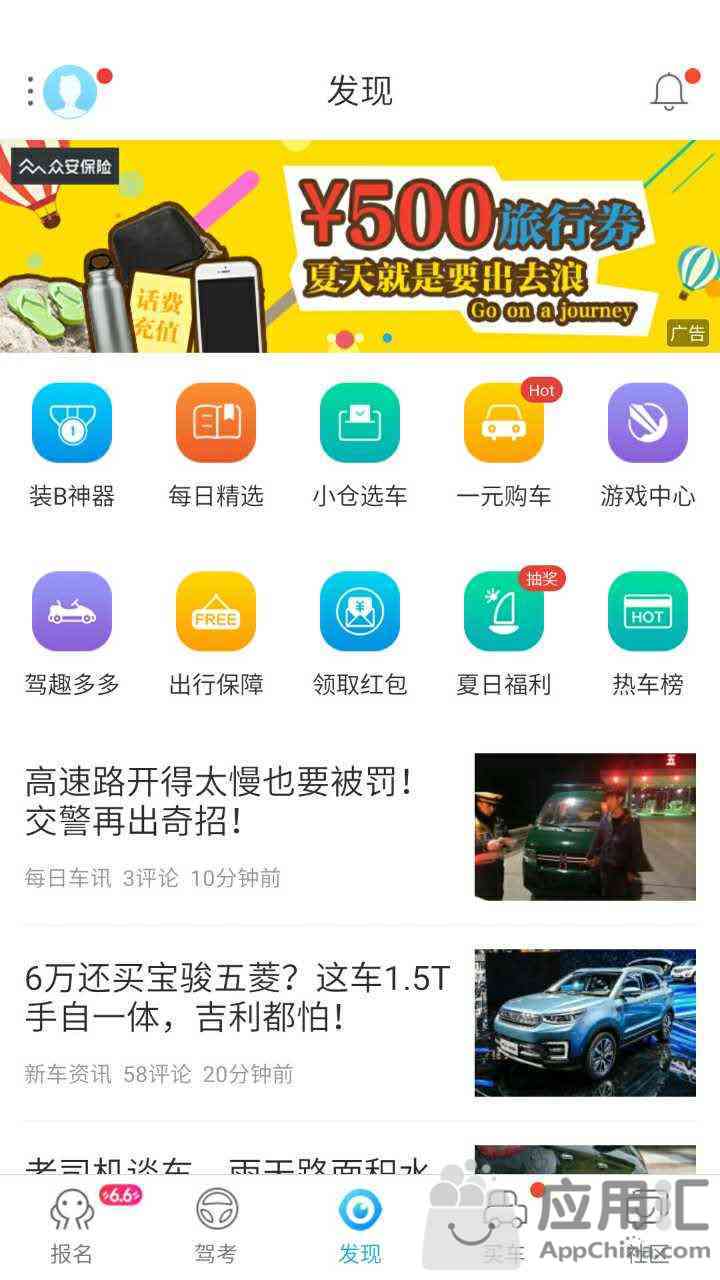Open the ¥500 travel coupon banner
The height and width of the screenshot is (1280, 720).
[360, 245]
